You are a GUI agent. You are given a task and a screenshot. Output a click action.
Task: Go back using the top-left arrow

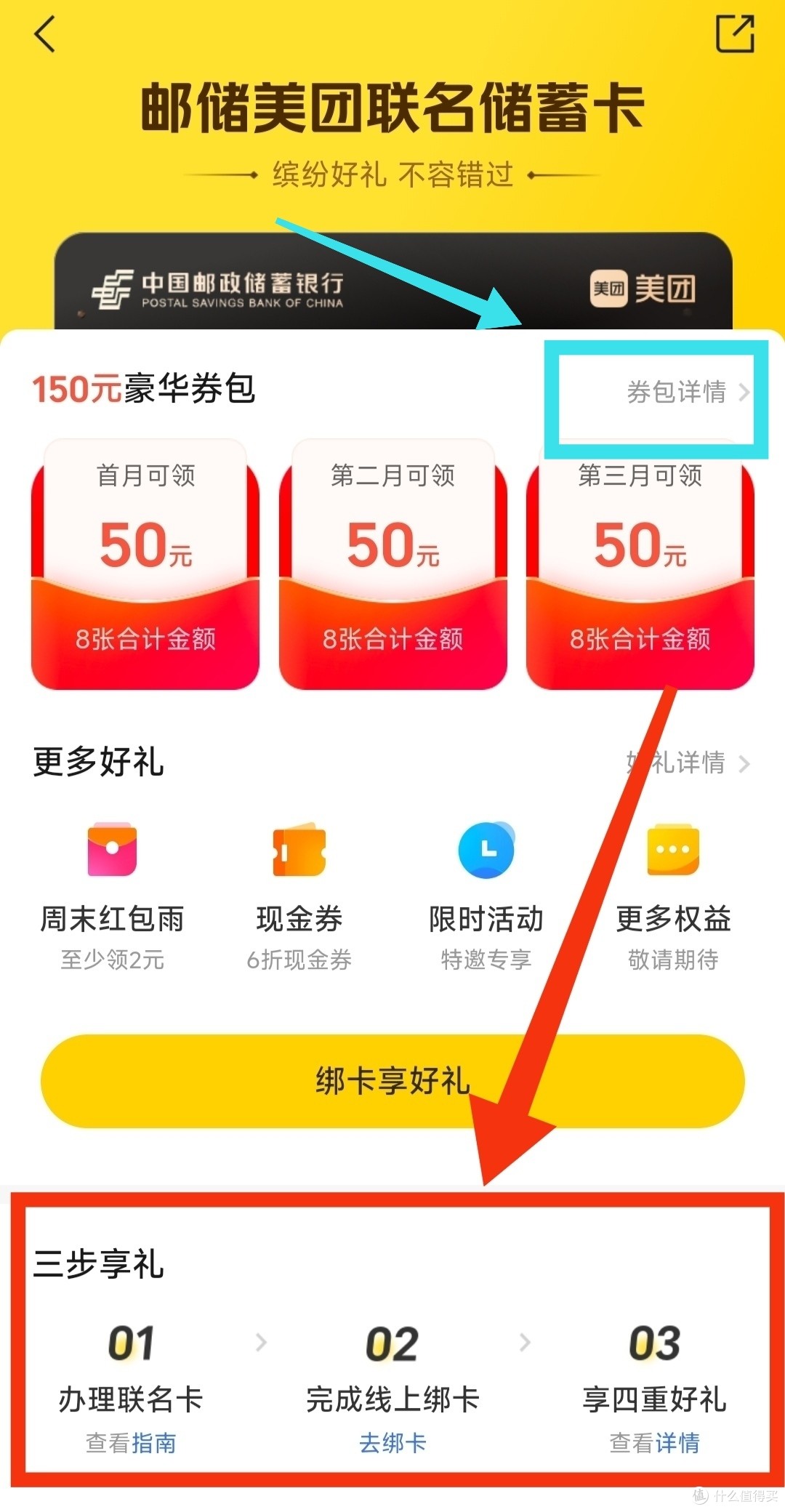(x=45, y=35)
